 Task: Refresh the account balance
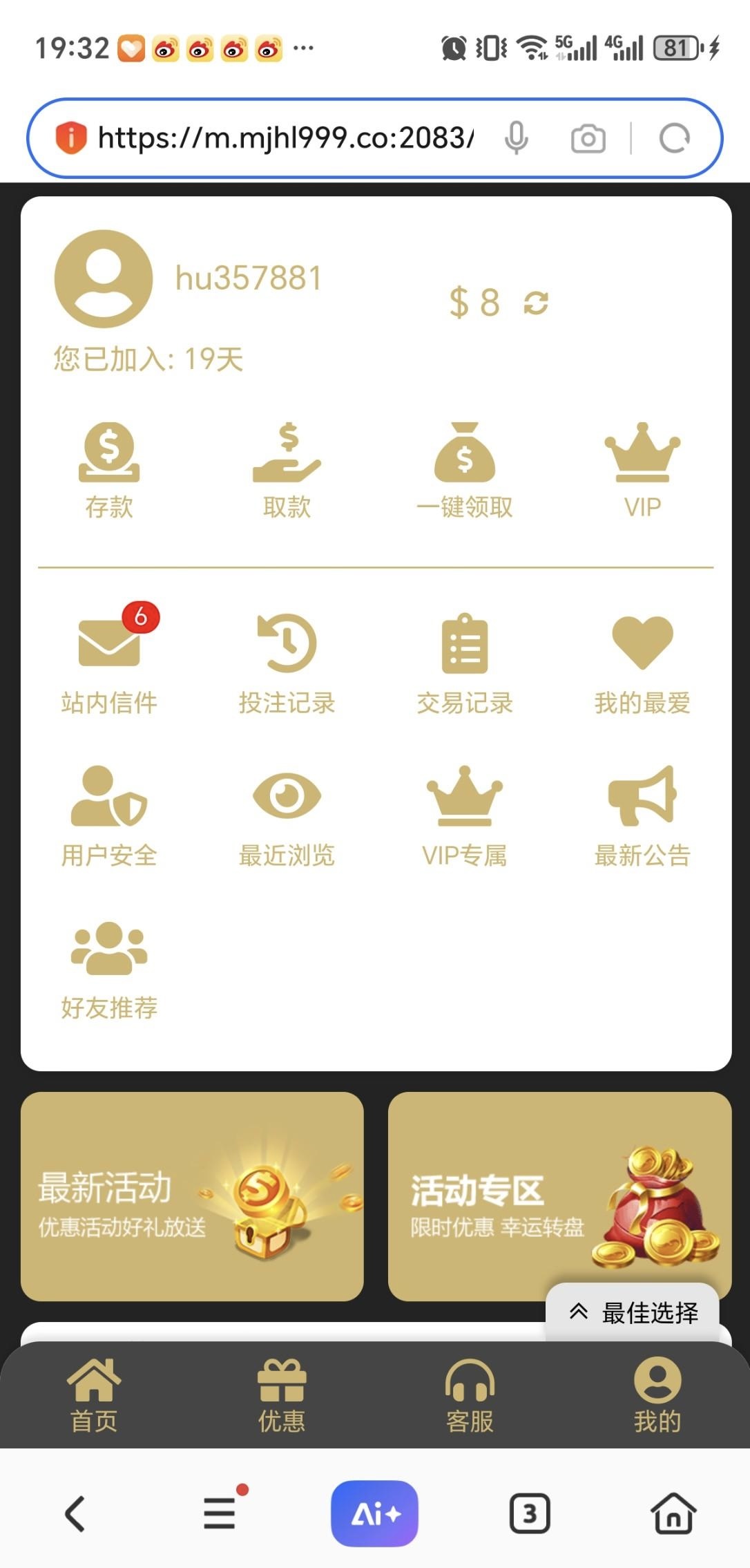coord(536,303)
